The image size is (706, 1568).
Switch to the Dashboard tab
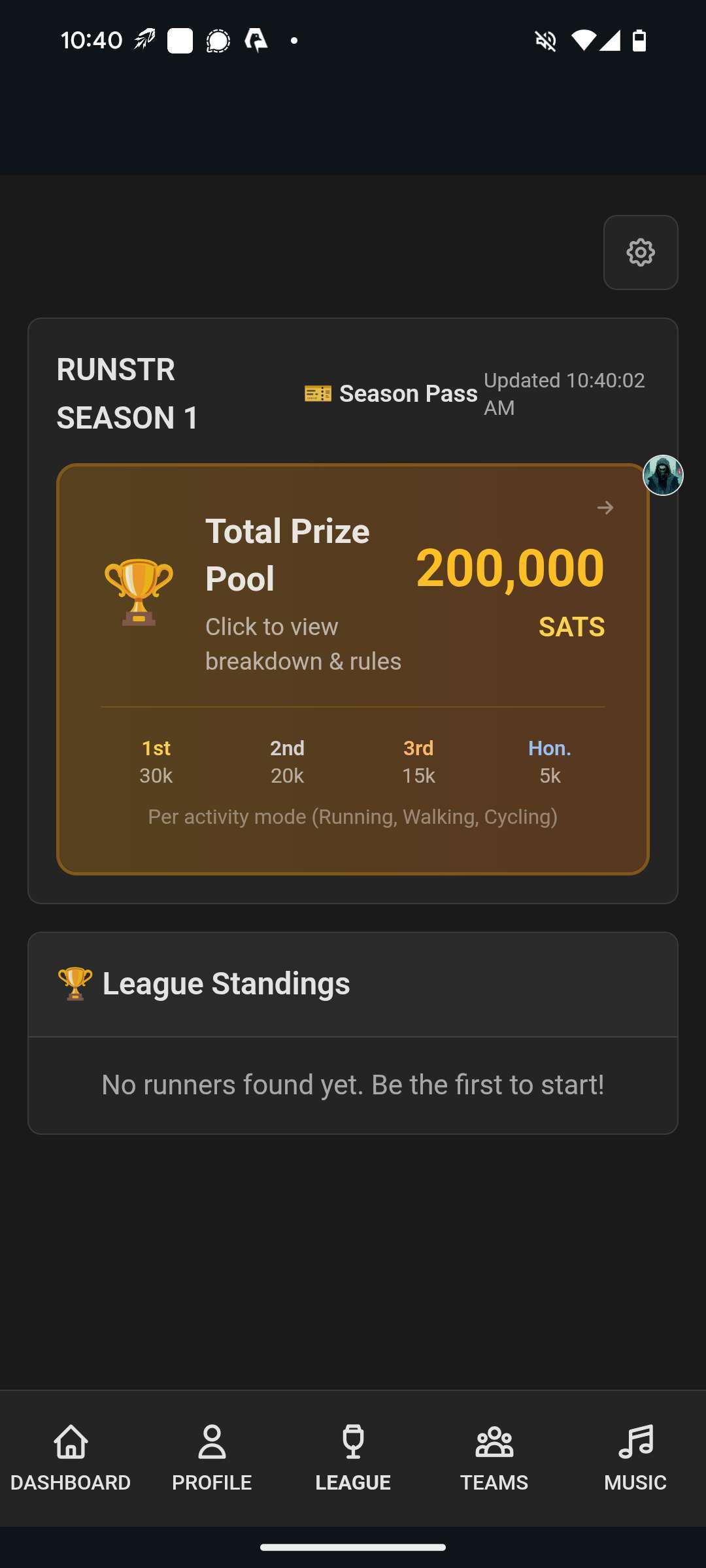[x=71, y=1458]
